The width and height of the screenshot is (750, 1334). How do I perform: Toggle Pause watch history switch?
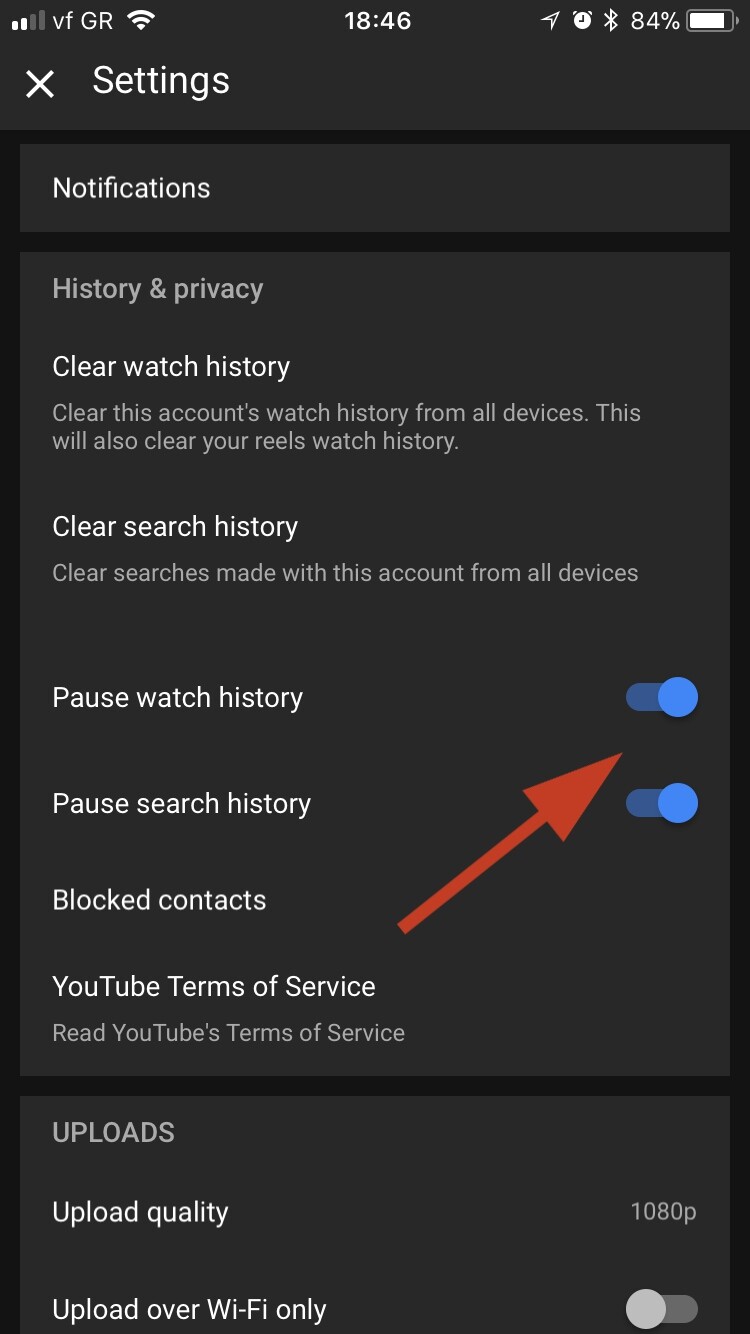pos(662,697)
